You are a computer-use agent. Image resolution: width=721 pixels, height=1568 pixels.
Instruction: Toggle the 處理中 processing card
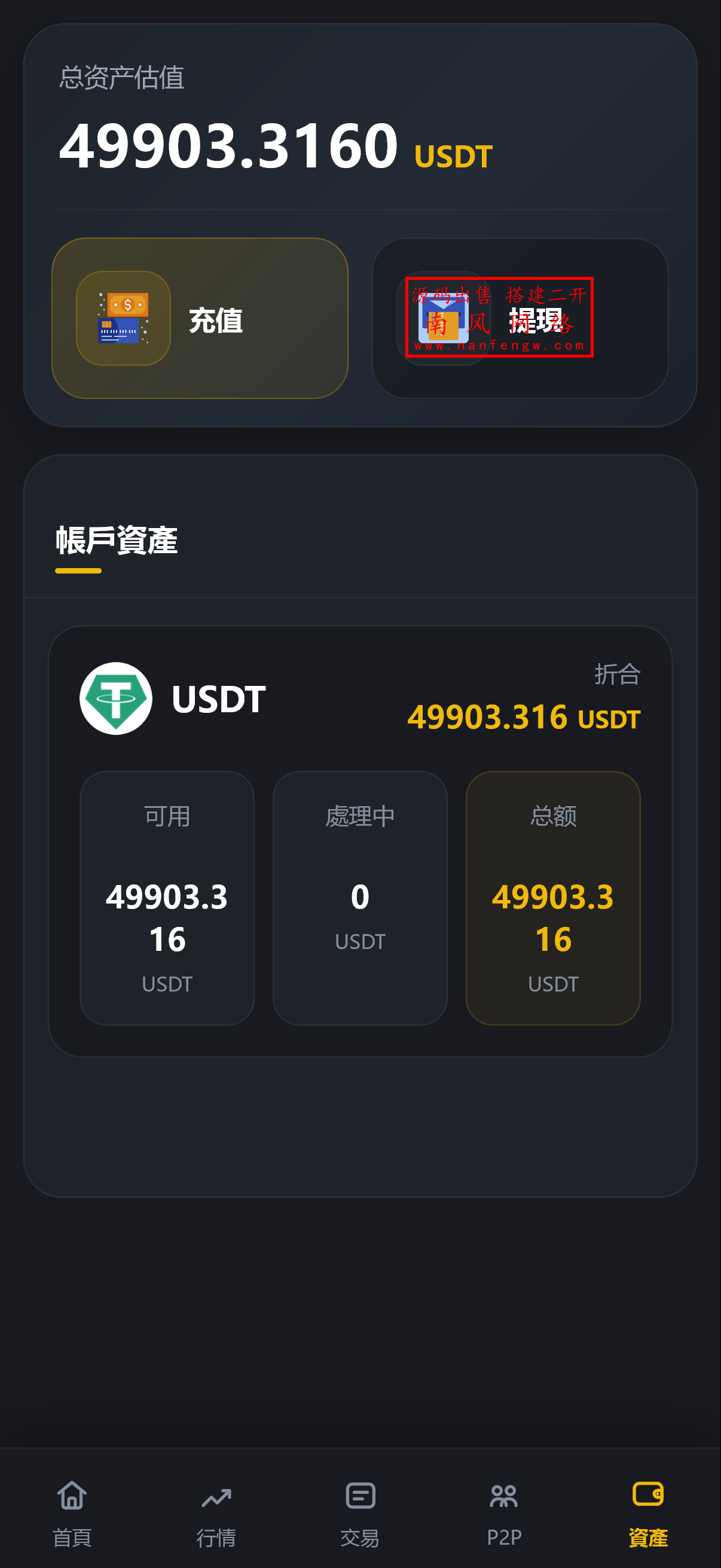click(359, 899)
